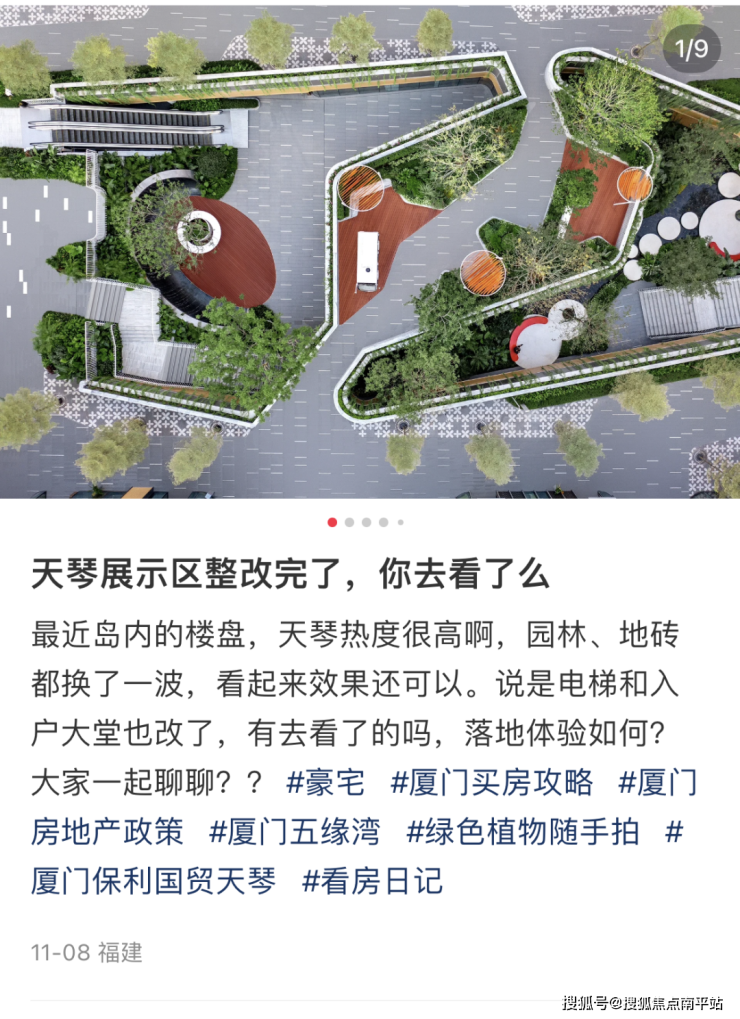Image resolution: width=740 pixels, height=1019 pixels.
Task: Open the #厦门买房攻略 hashtag
Action: tap(491, 783)
